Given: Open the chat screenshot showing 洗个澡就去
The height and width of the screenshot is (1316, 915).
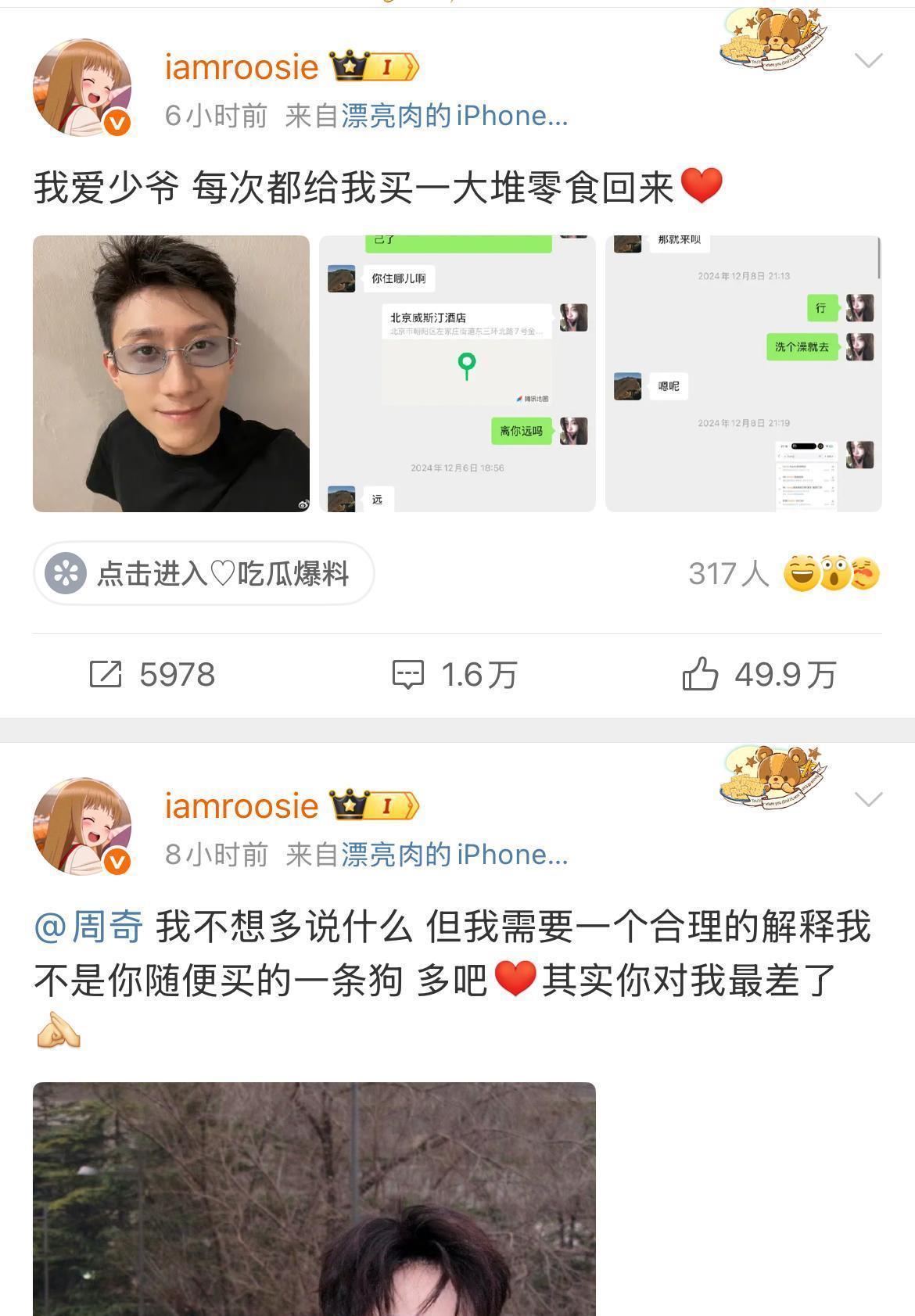Looking at the screenshot, I should (x=743, y=374).
